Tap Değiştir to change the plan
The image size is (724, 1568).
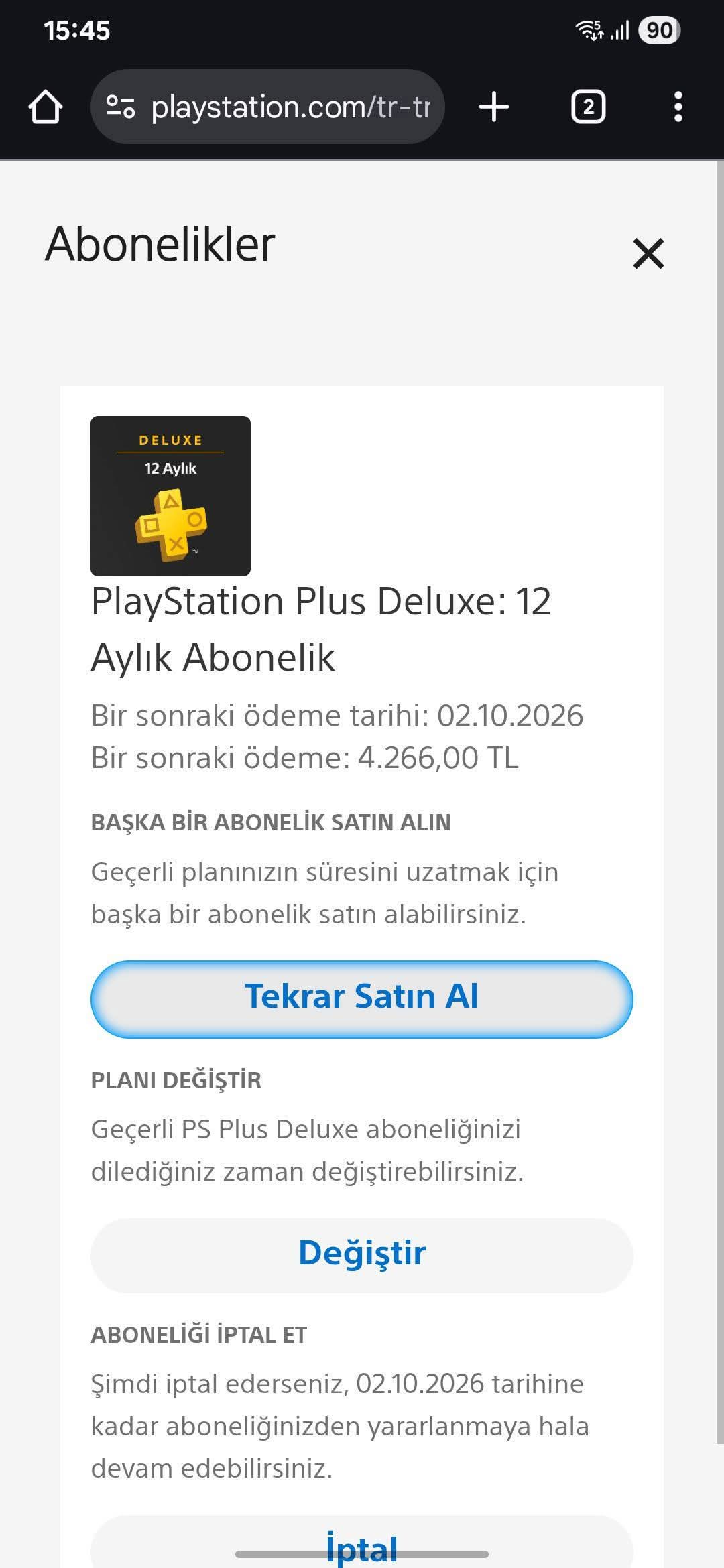pos(362,1254)
